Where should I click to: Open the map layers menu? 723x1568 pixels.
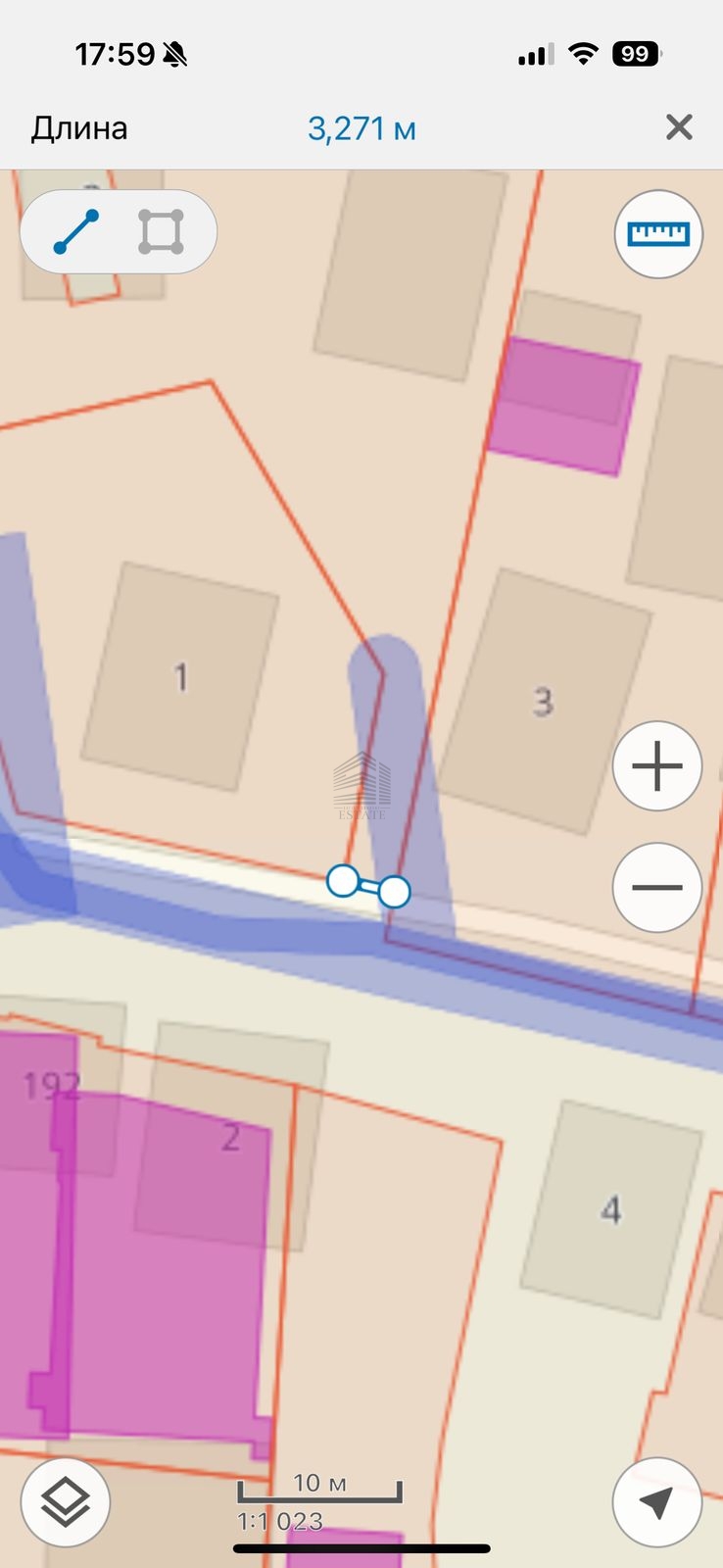click(x=66, y=1502)
